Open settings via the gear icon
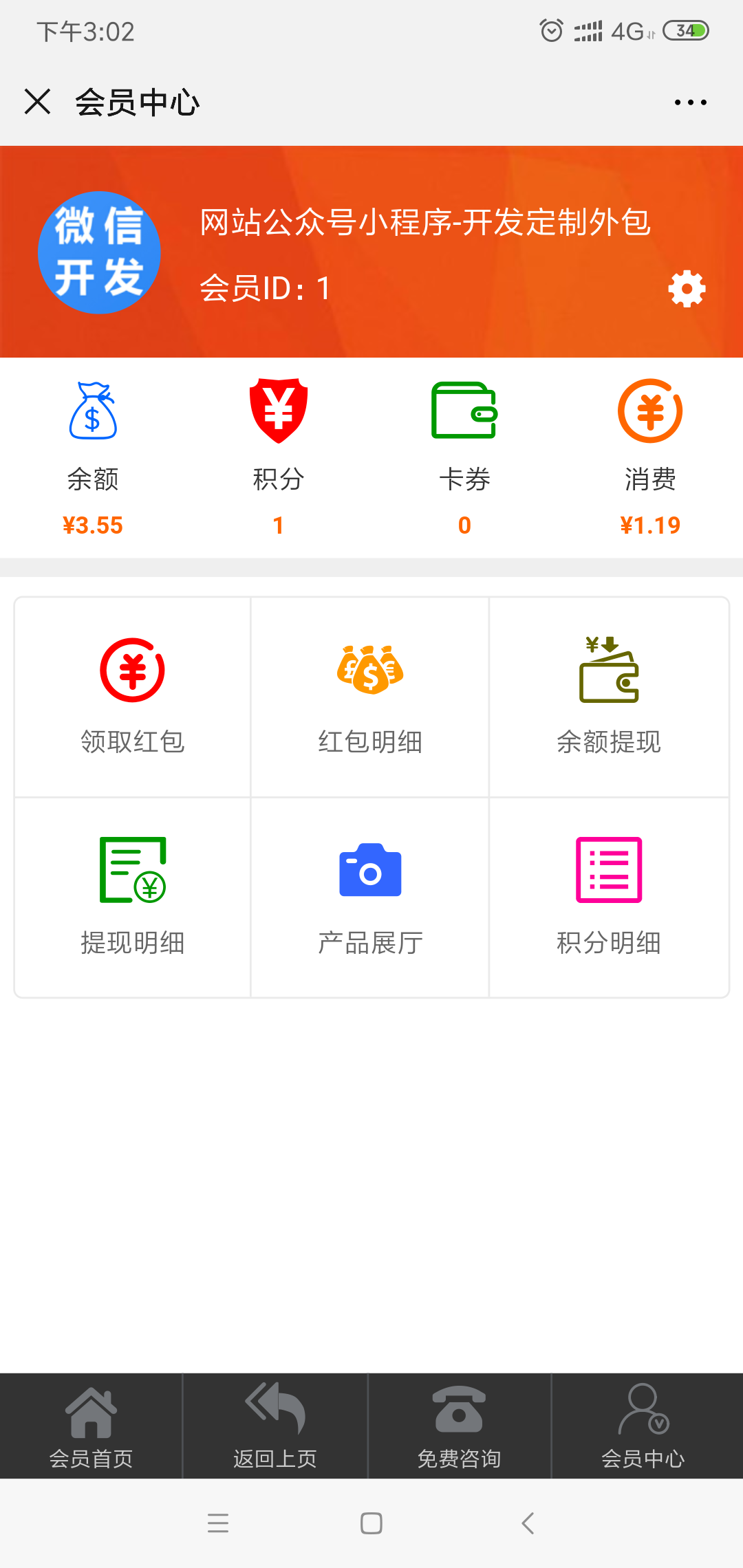743x1568 pixels. click(687, 289)
